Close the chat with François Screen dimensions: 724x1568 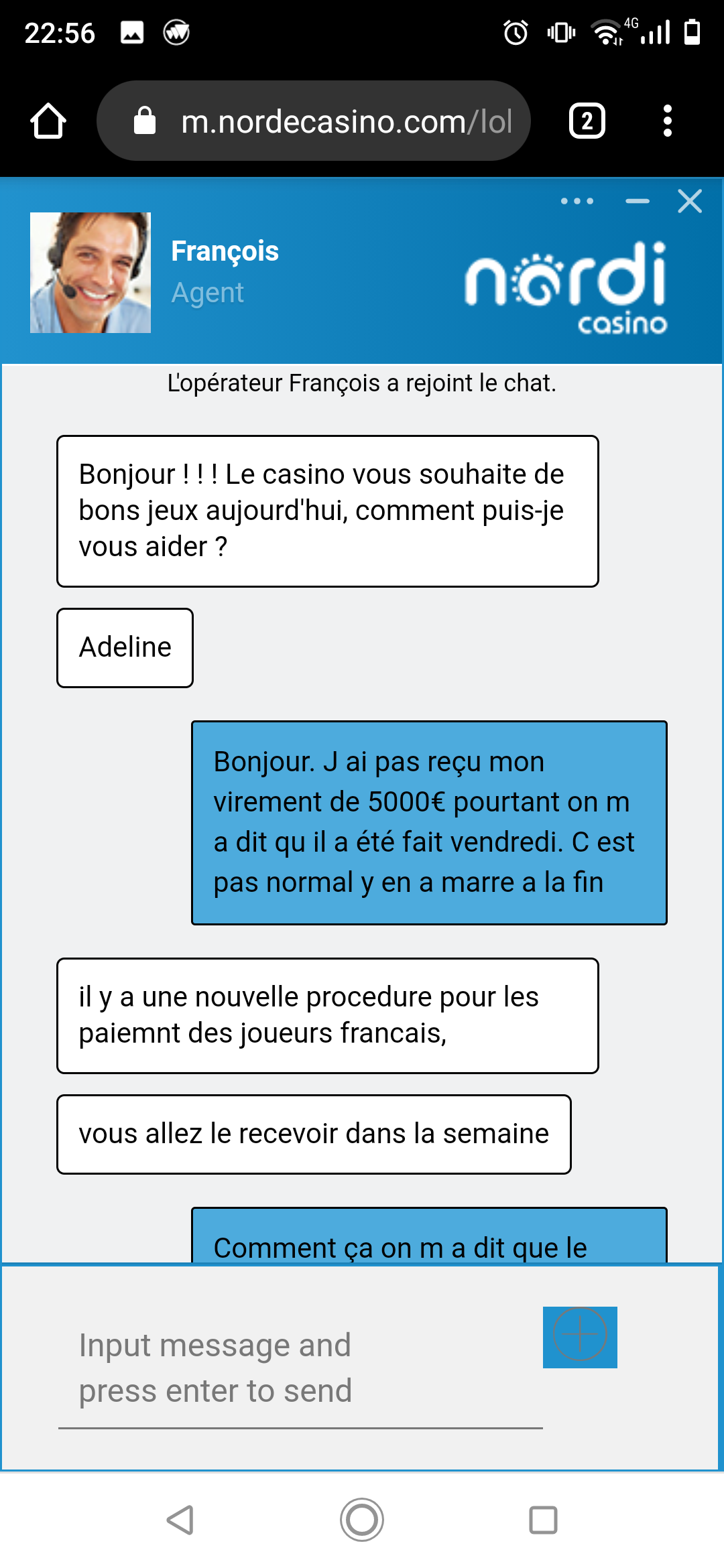click(690, 201)
